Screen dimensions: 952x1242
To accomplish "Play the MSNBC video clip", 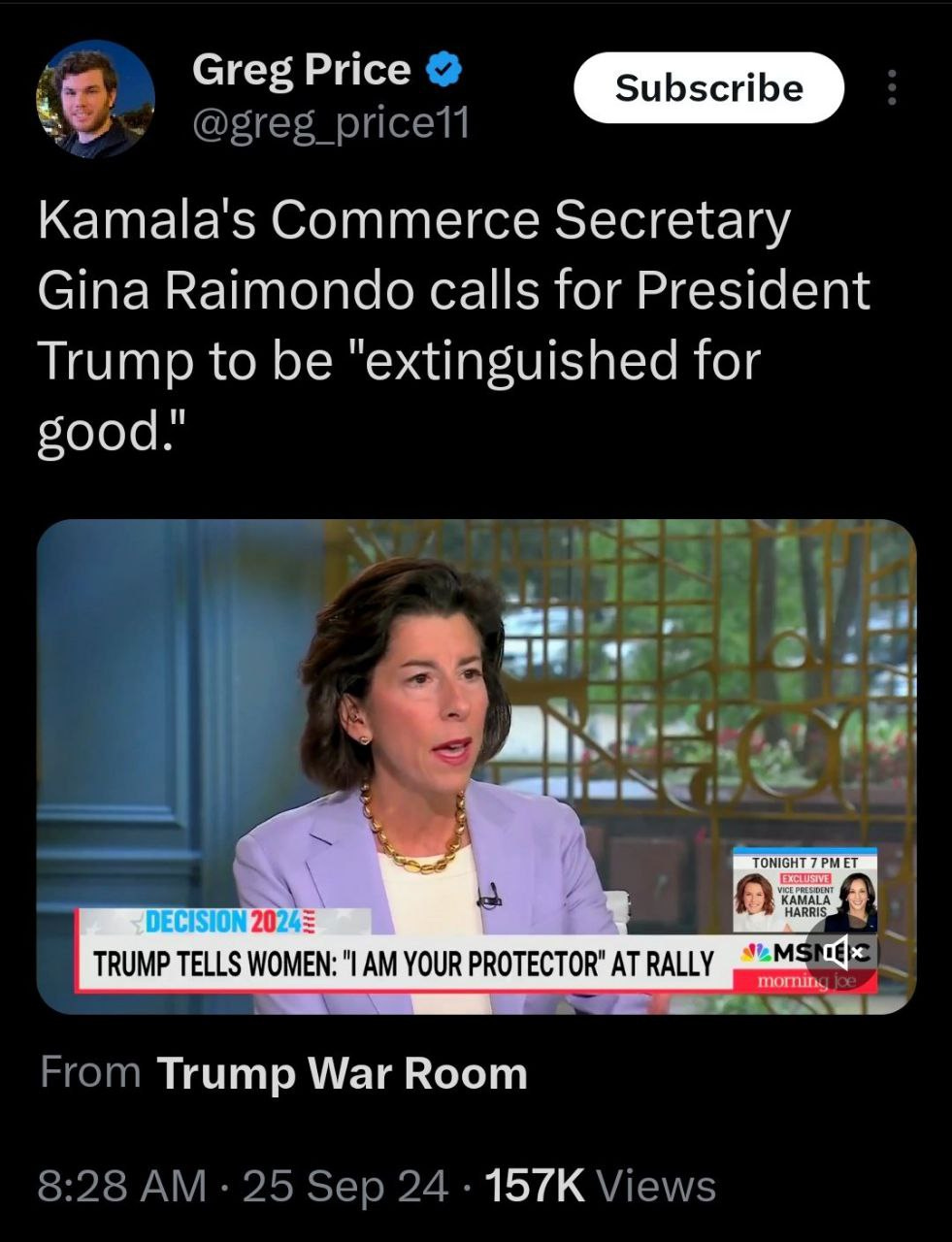I will point(476,767).
